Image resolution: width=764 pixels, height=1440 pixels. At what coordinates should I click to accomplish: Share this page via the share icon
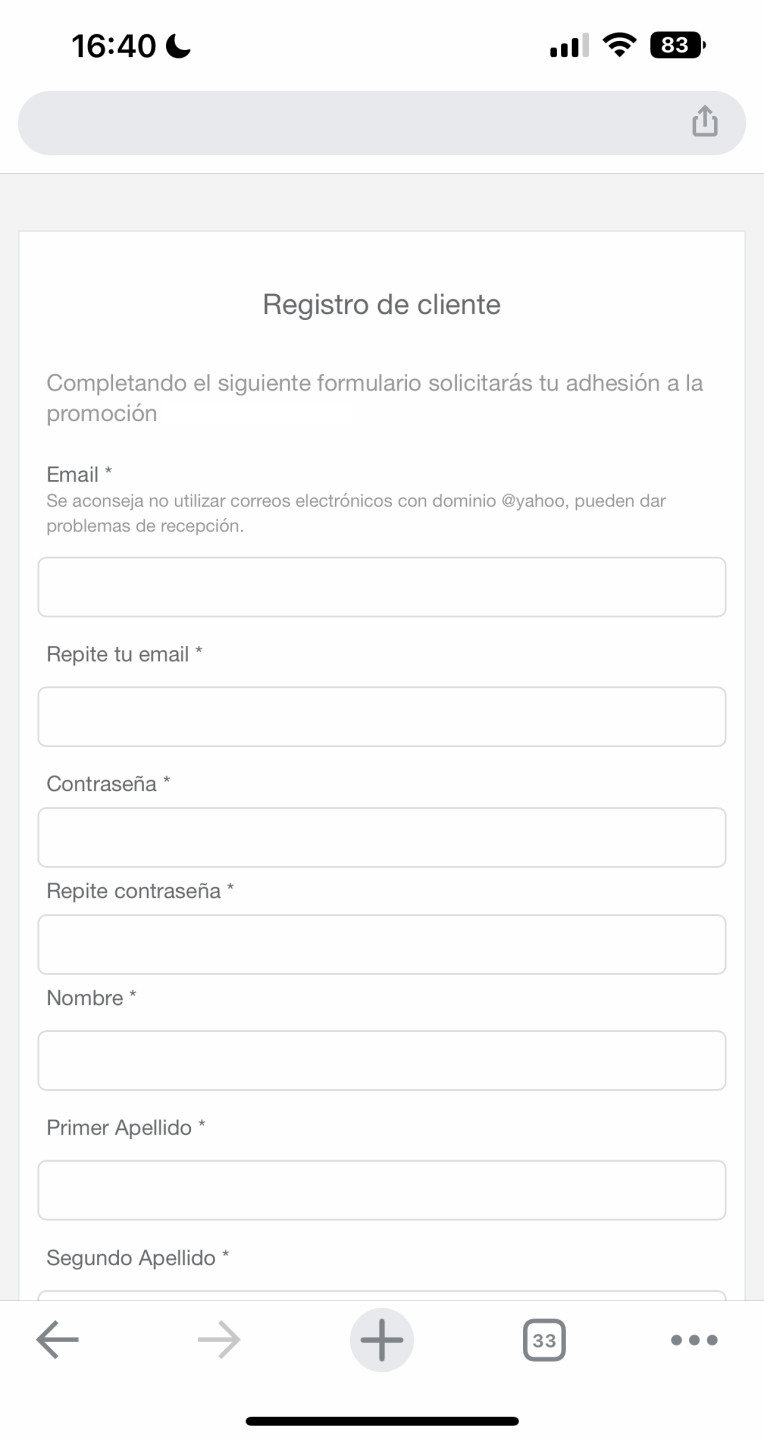tap(705, 122)
